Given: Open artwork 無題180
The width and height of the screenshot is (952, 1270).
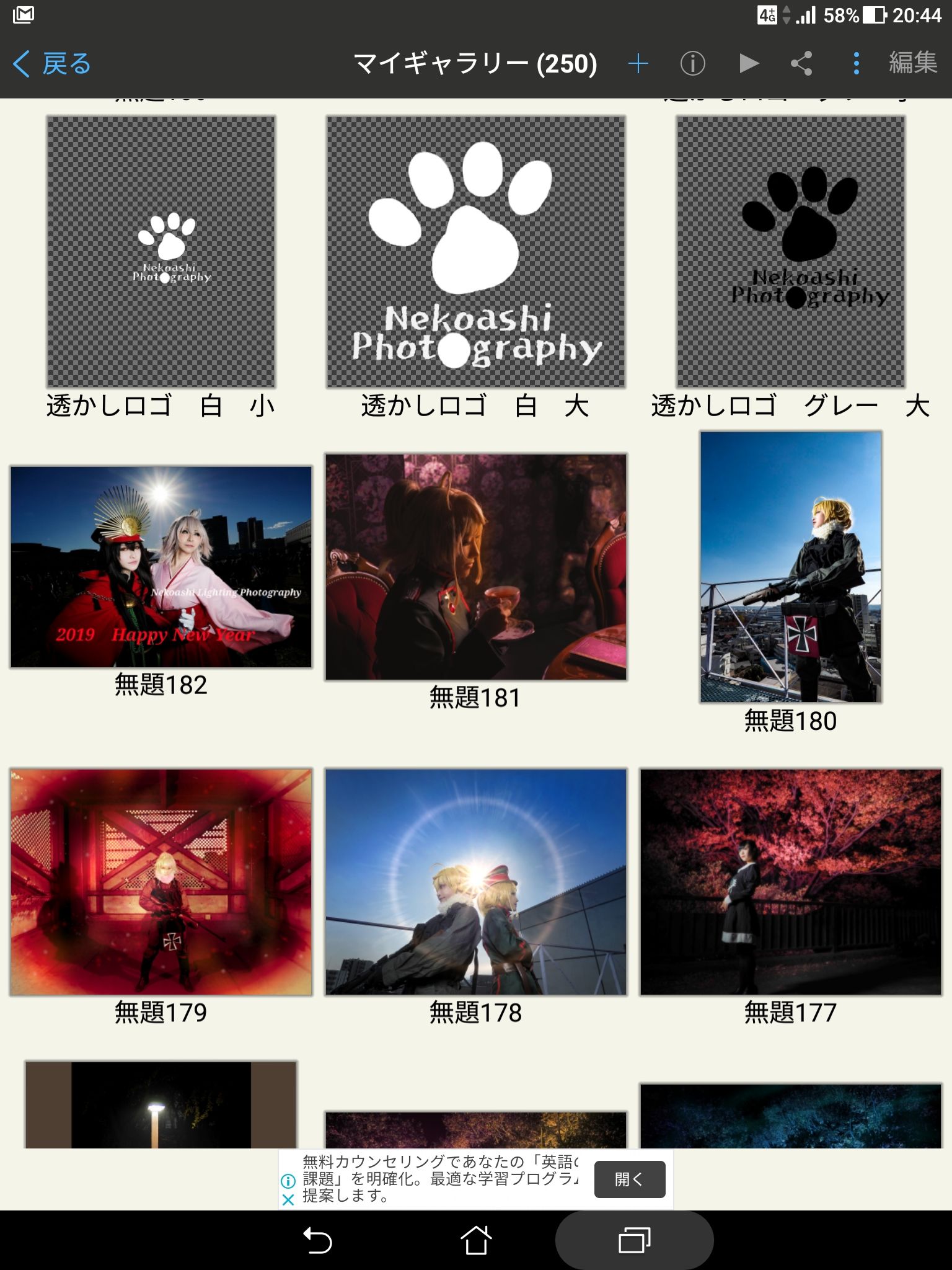Looking at the screenshot, I should (790, 567).
